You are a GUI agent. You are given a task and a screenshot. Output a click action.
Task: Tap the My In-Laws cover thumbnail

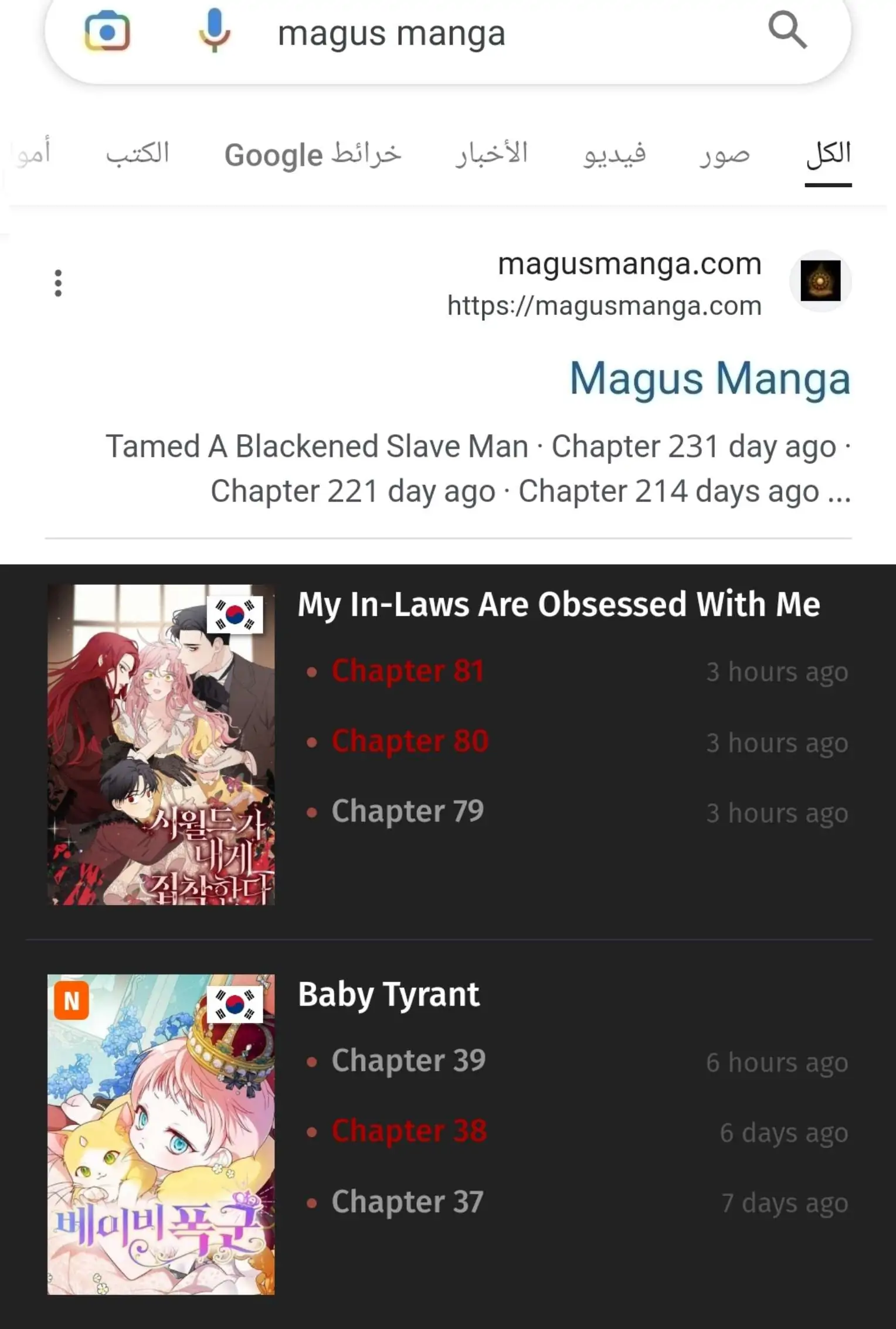[x=161, y=745]
